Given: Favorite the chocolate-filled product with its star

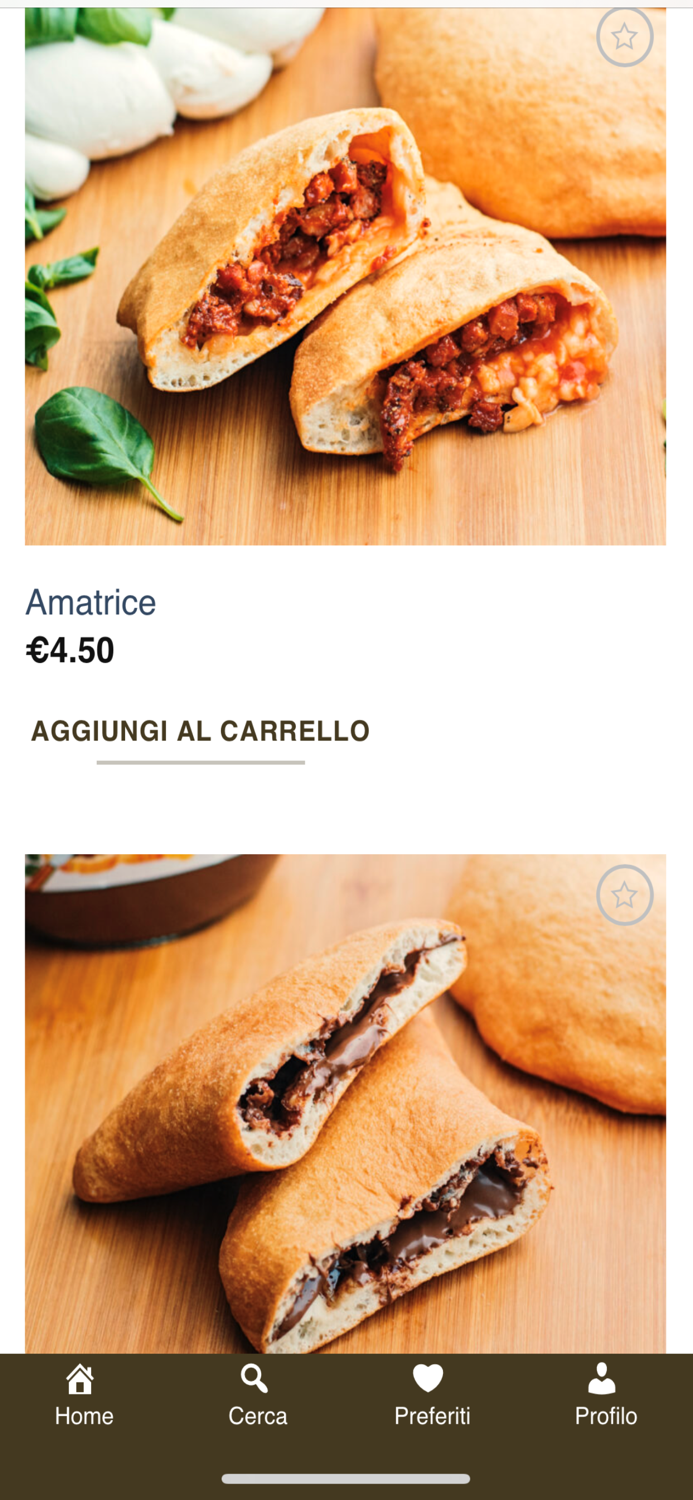Looking at the screenshot, I should [x=625, y=895].
